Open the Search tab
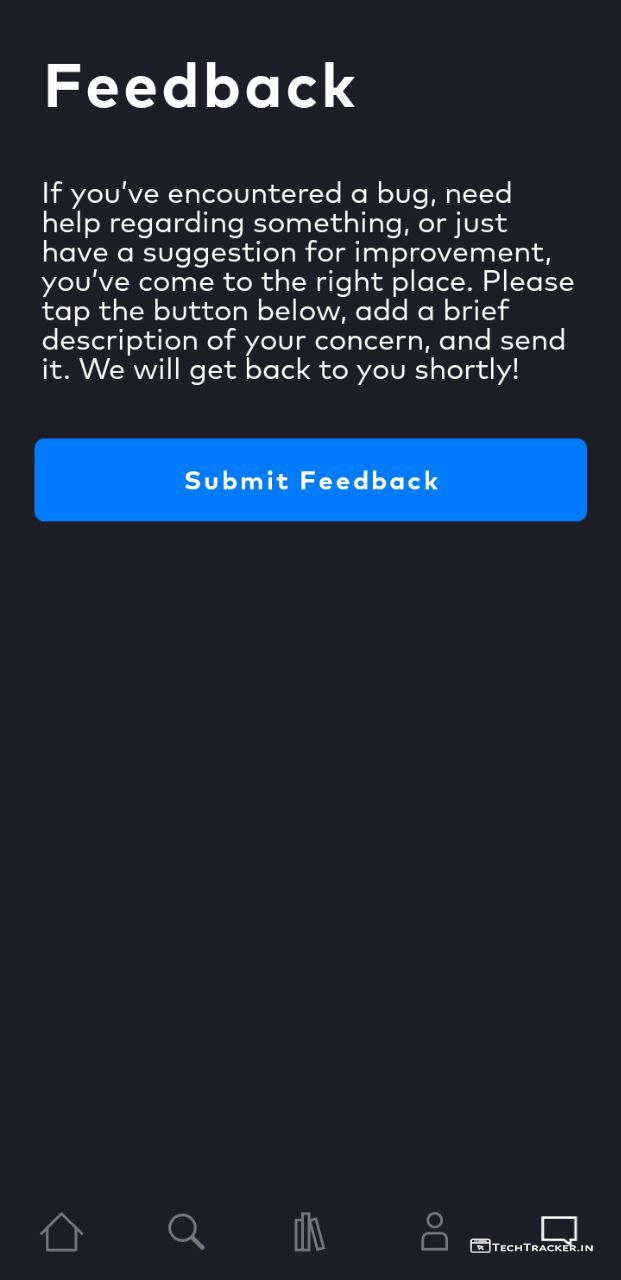621x1280 pixels. (186, 1231)
